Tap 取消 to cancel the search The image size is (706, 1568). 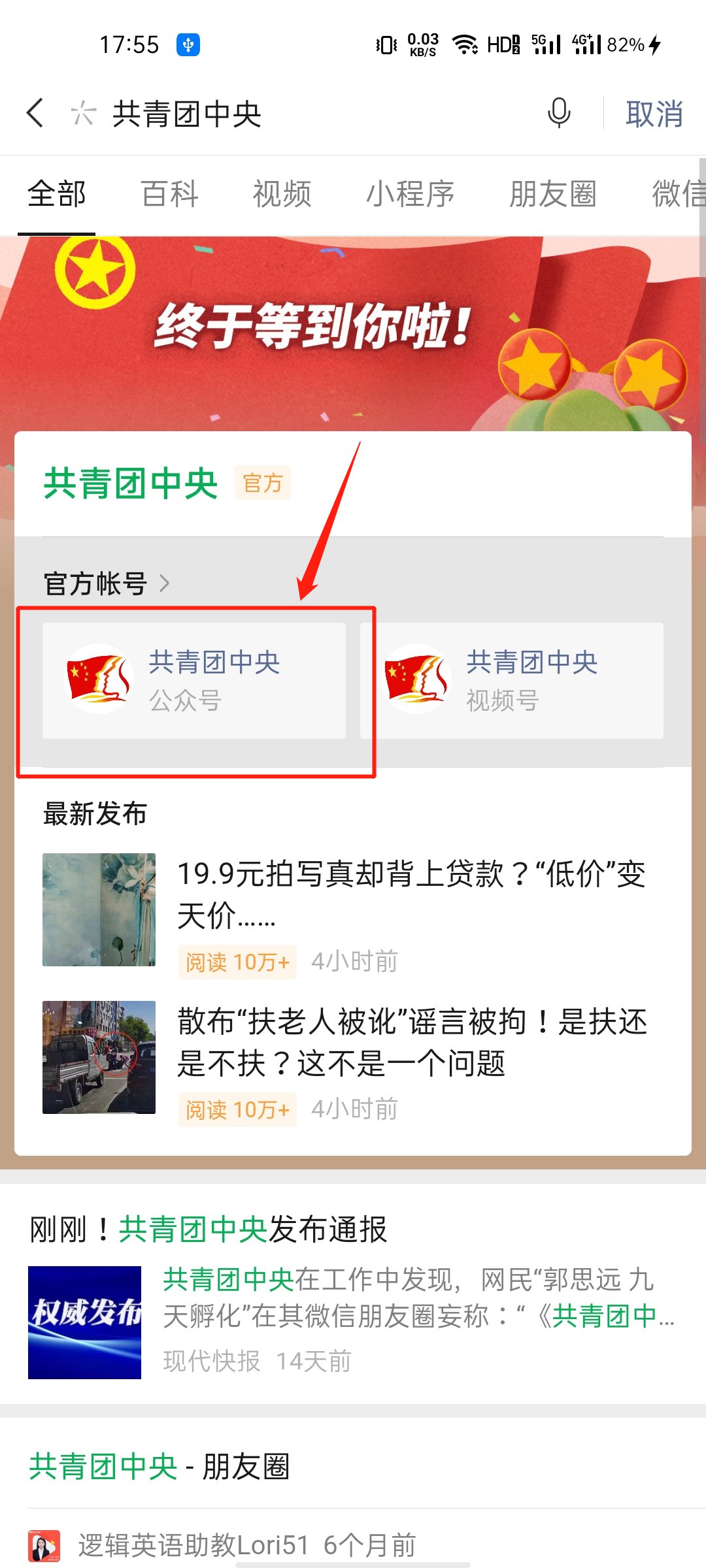[x=654, y=114]
